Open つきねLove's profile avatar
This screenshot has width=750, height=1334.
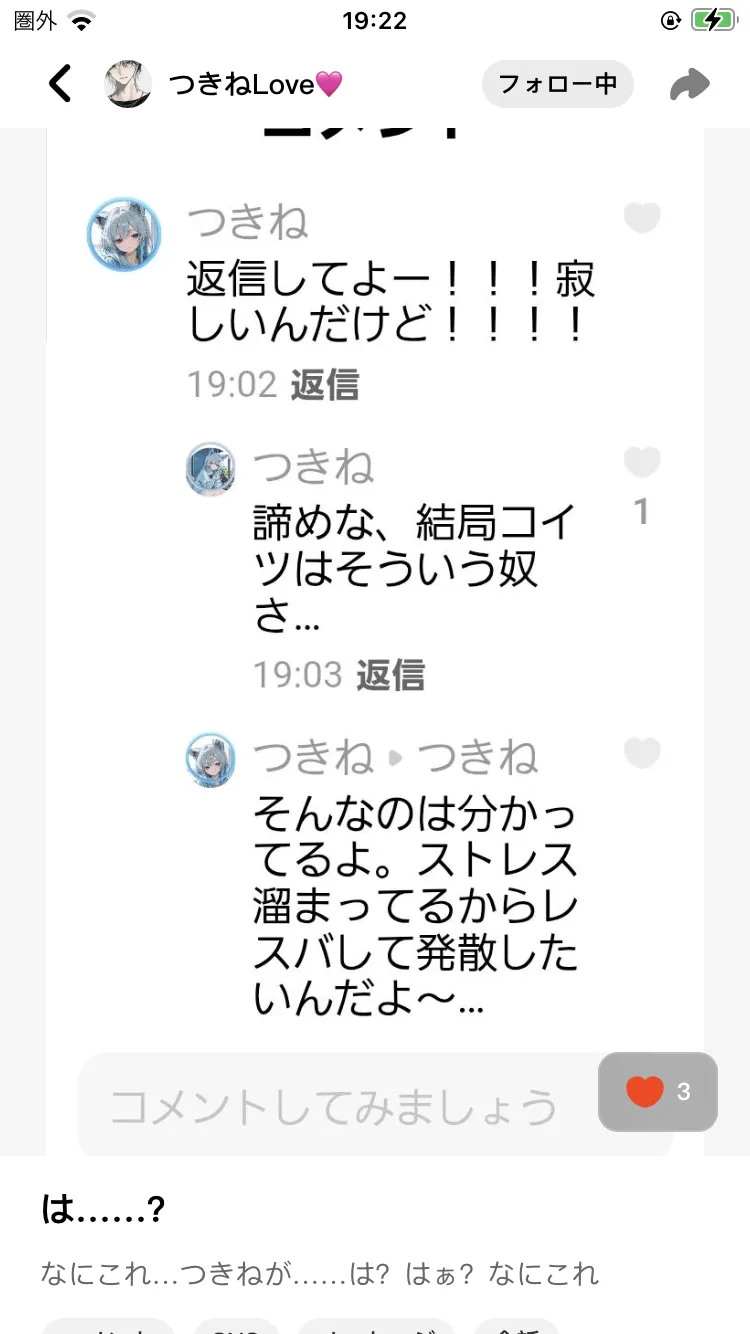[128, 84]
